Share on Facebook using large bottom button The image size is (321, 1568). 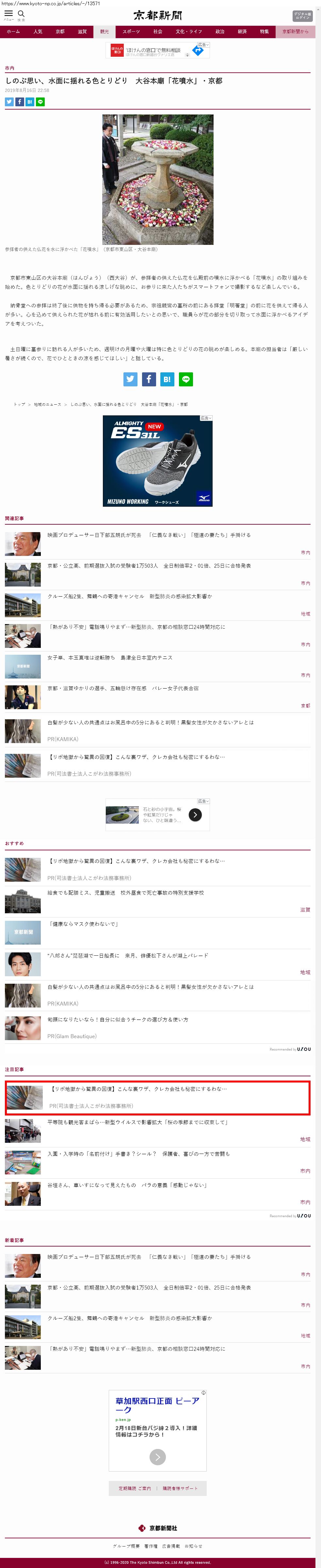[149, 379]
